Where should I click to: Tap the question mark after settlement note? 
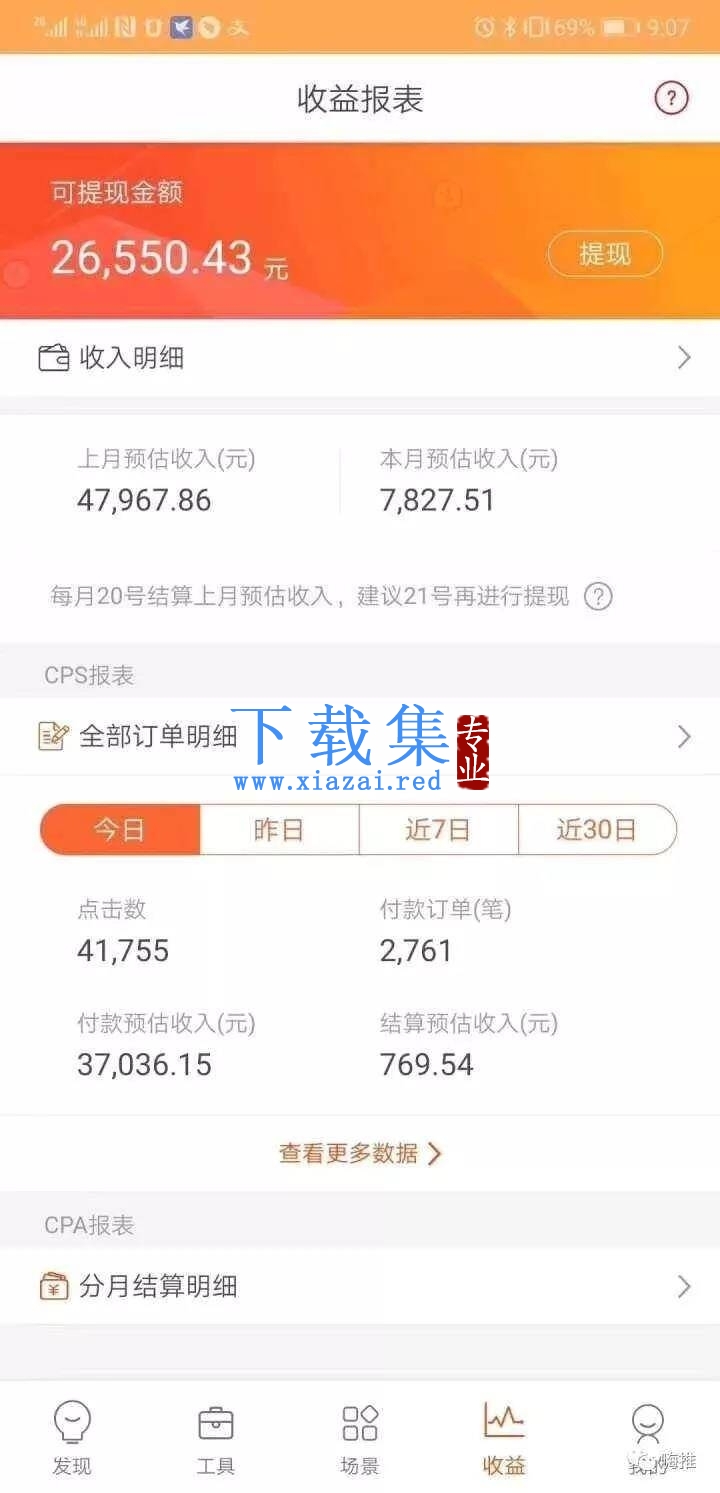click(598, 597)
